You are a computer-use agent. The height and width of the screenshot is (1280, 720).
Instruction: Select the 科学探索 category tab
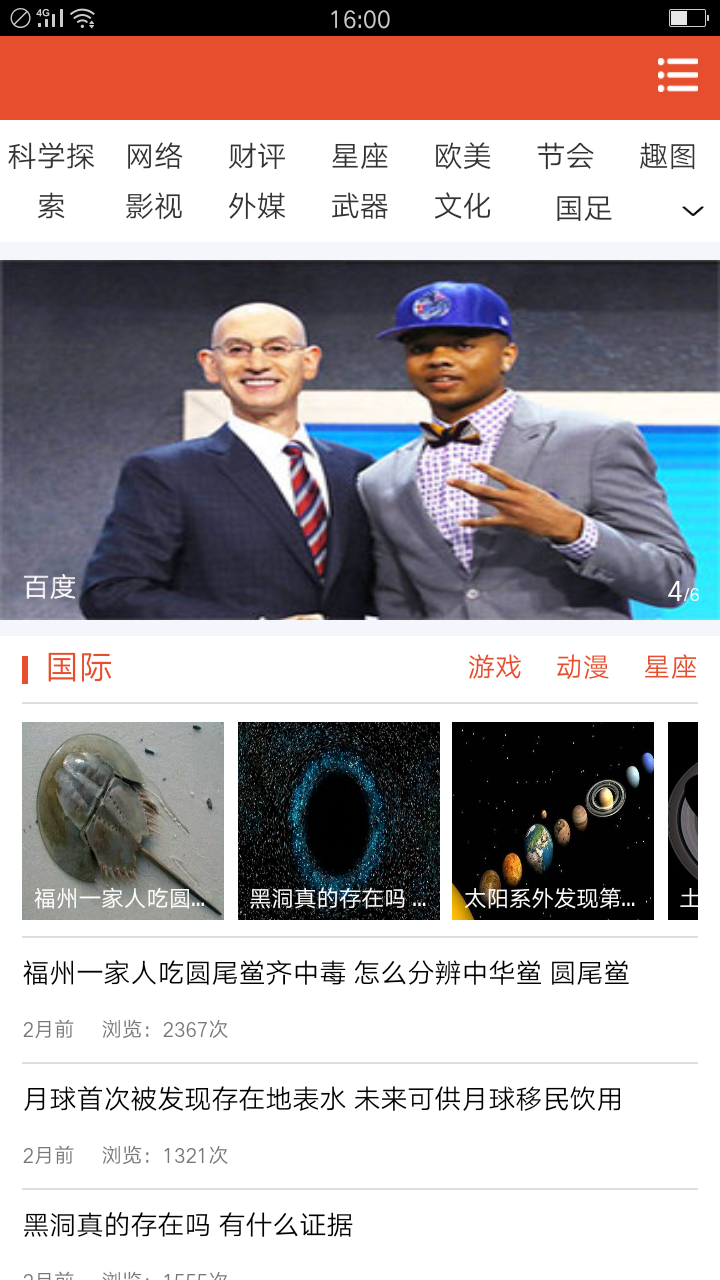pyautogui.click(x=51, y=181)
